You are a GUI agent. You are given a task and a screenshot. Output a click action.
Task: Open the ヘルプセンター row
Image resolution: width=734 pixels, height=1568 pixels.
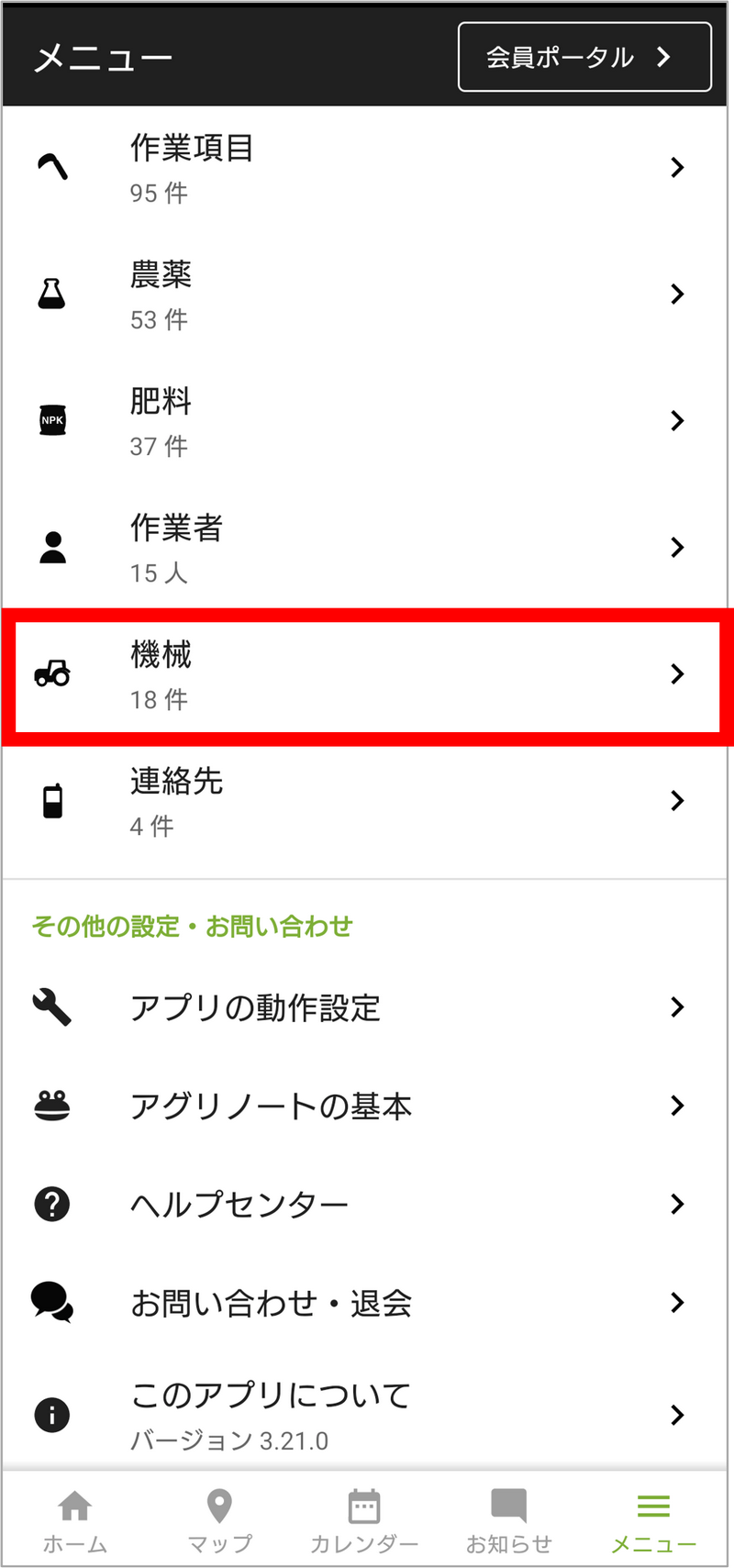point(364,1204)
